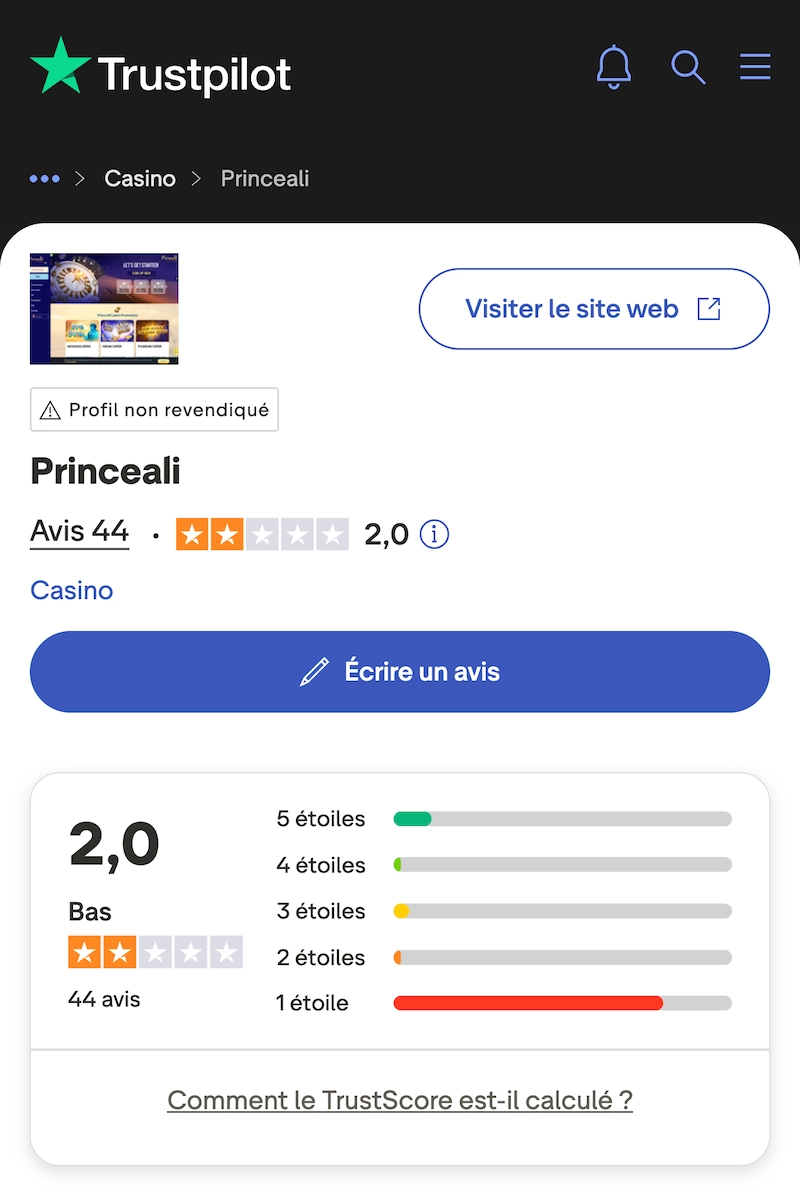Click the info icon next to 2,0 score
This screenshot has height=1201, width=800.
tap(433, 535)
